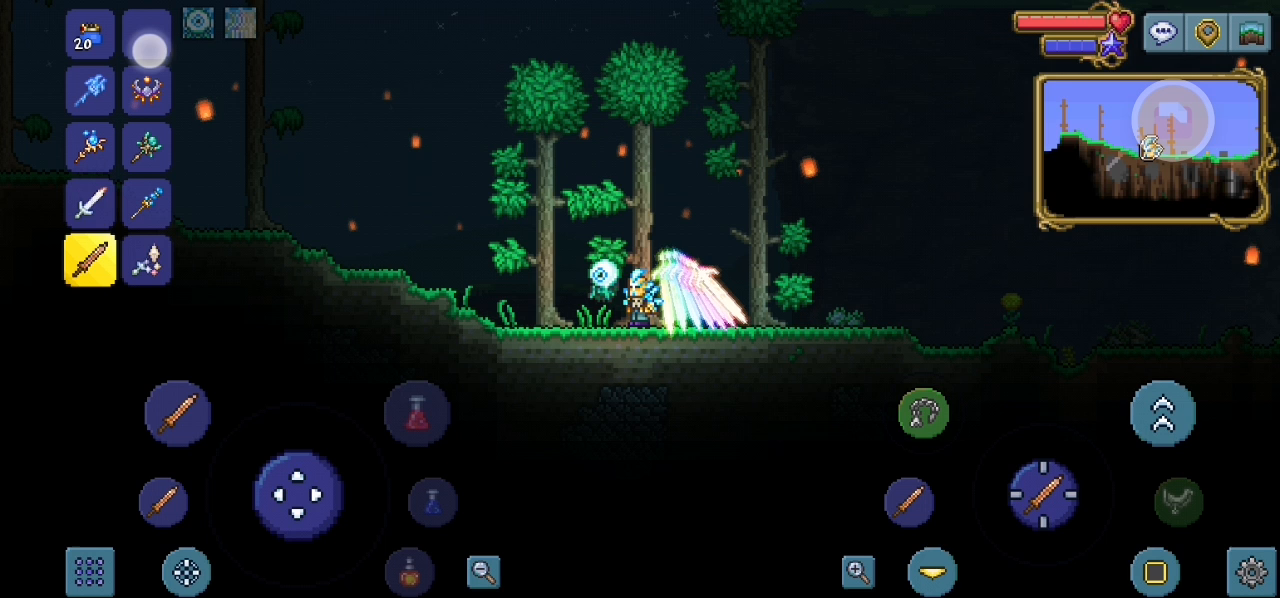Open the settings gear
The image size is (1280, 598).
click(x=1251, y=572)
